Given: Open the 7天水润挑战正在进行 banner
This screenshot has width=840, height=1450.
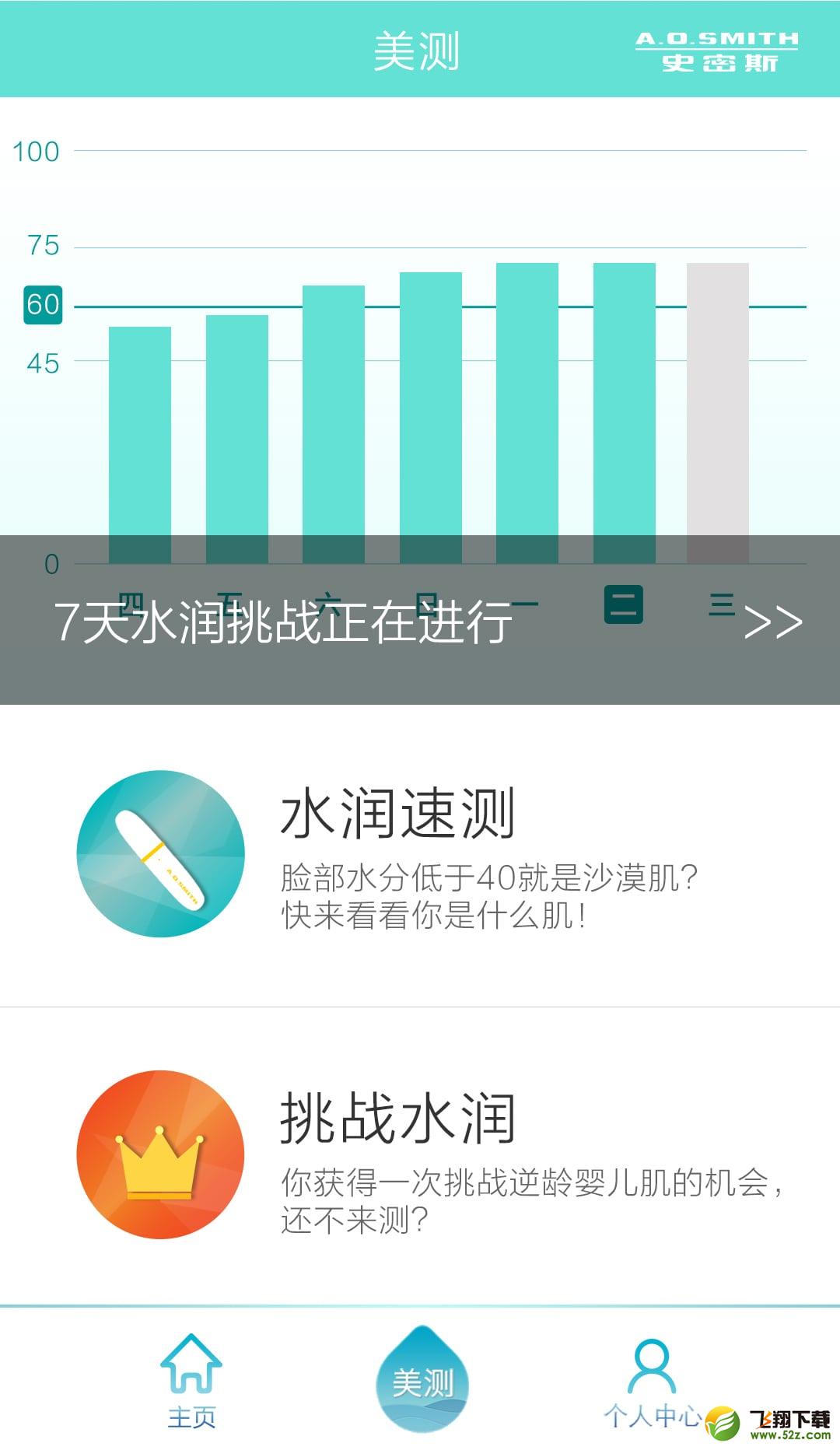Looking at the screenshot, I should (x=420, y=620).
